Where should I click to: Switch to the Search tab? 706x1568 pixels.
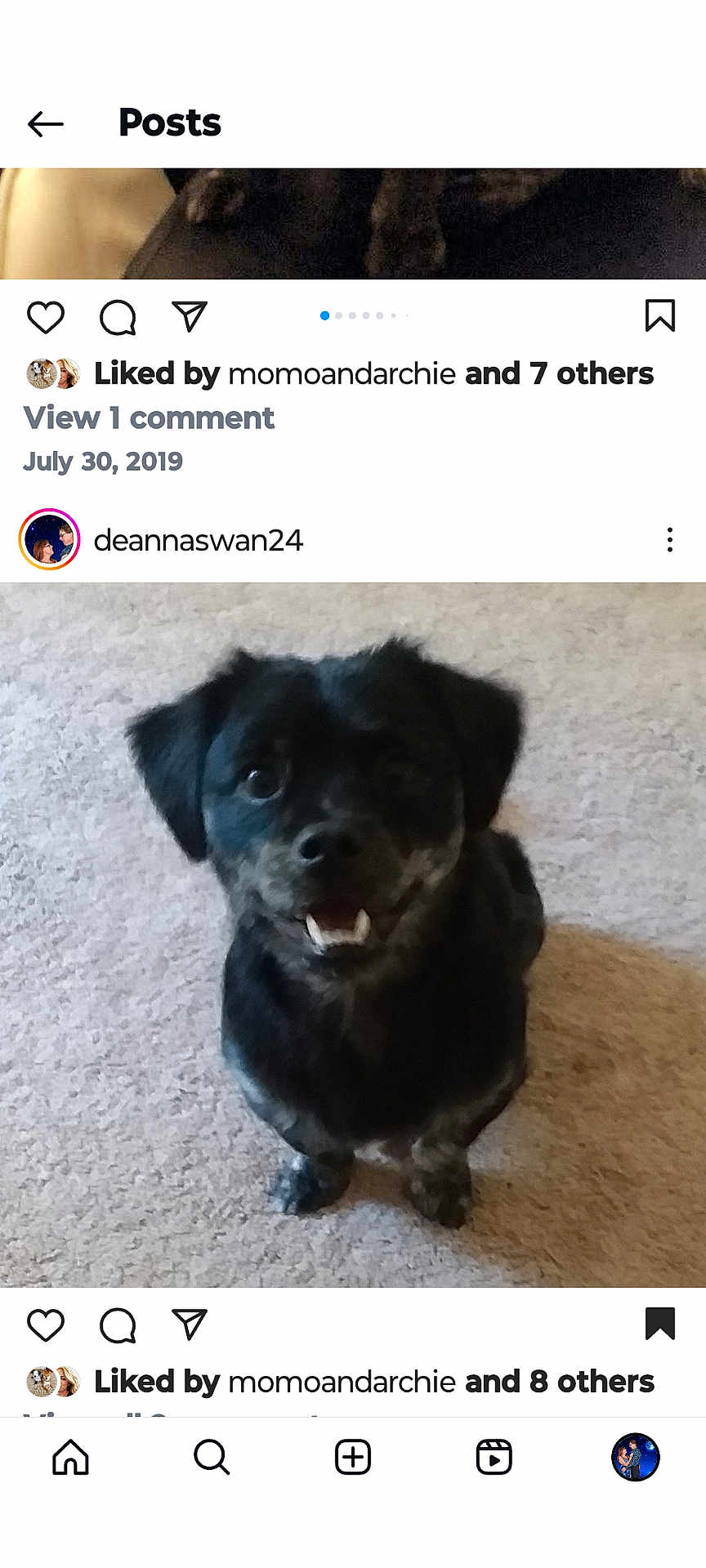(212, 1457)
